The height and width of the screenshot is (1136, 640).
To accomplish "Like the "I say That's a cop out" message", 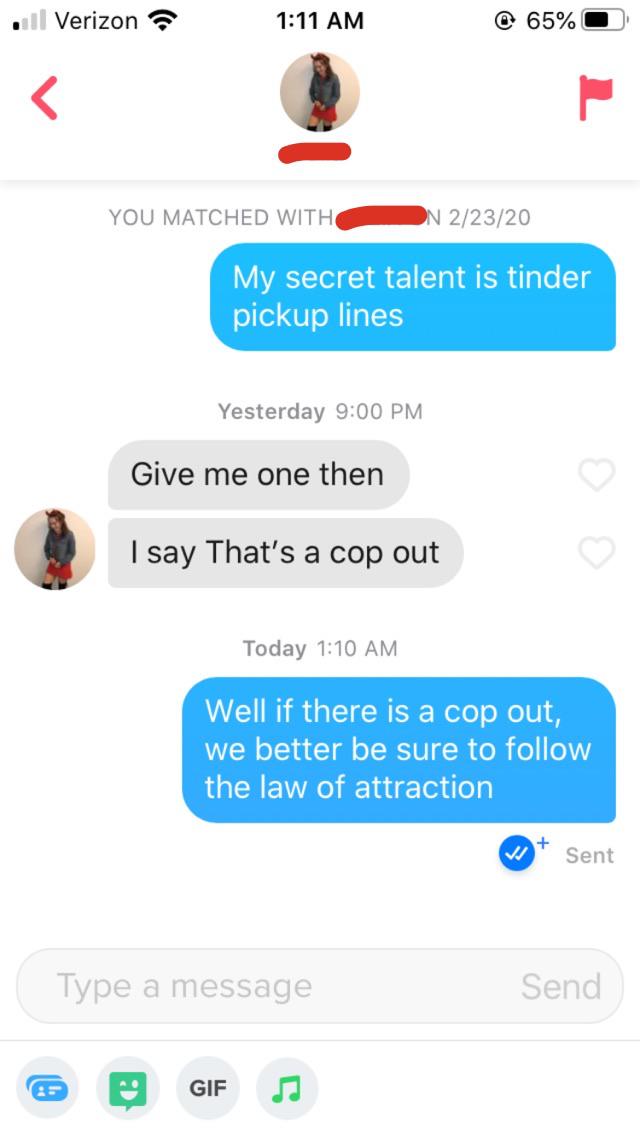I will point(597,553).
